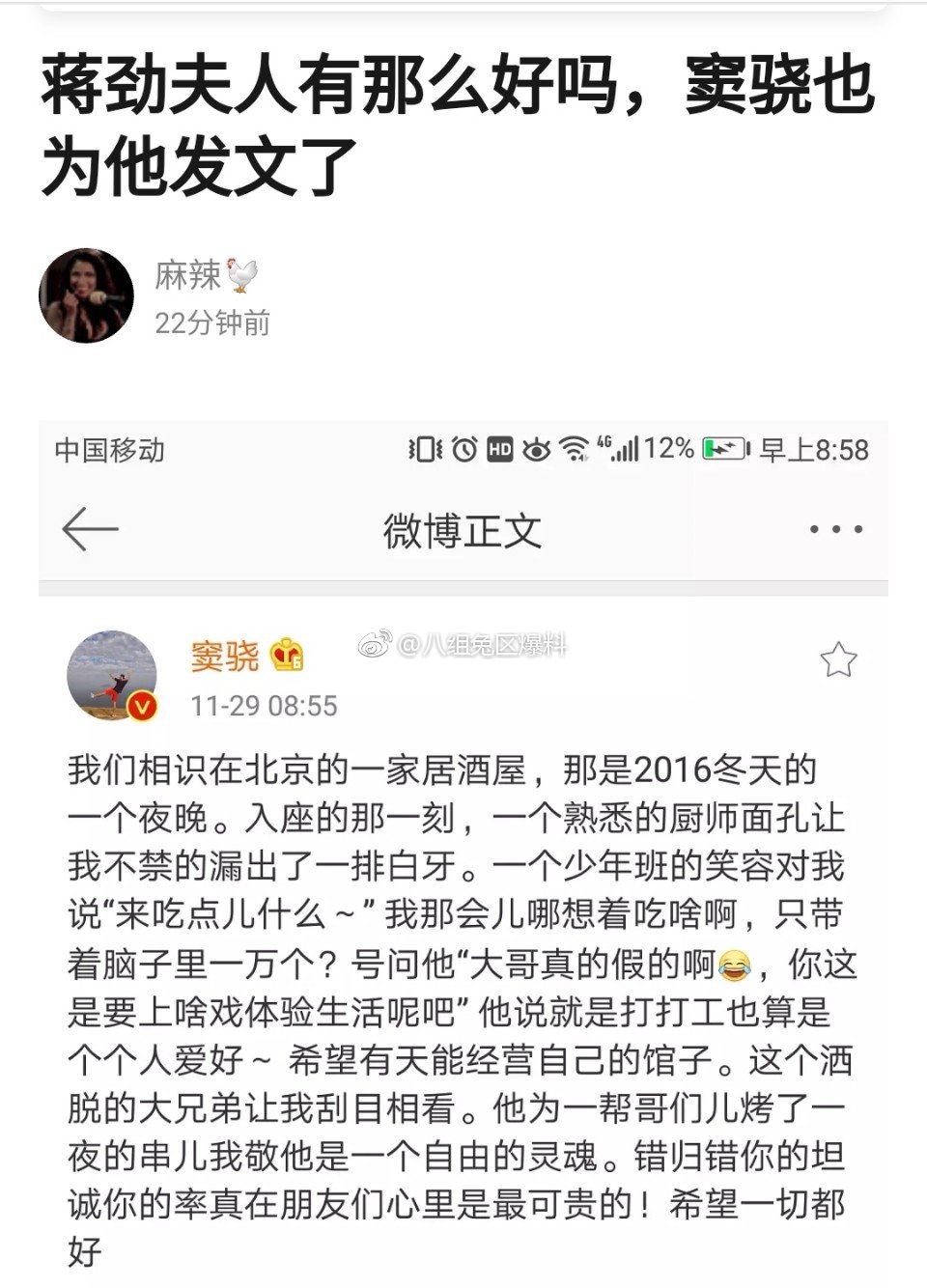Open the profile picture of poster 麻辣
The width and height of the screenshot is (927, 1288).
tap(86, 295)
